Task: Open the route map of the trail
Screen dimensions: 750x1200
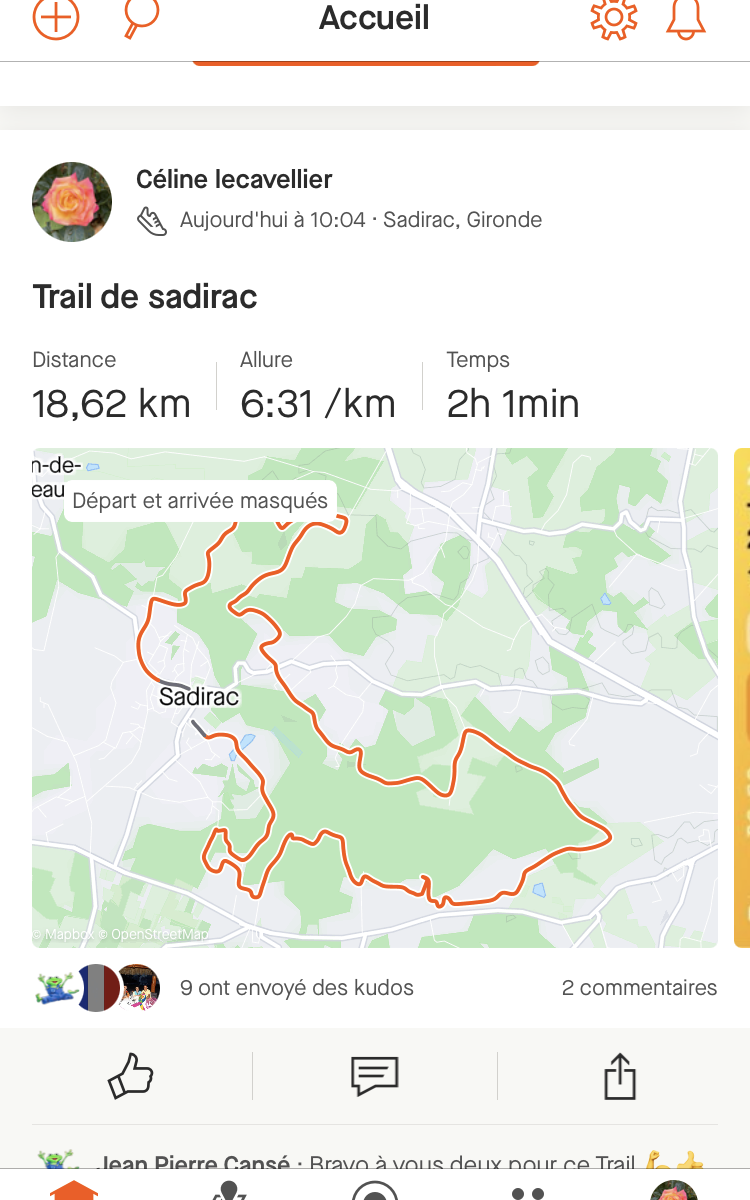Action: tap(375, 698)
